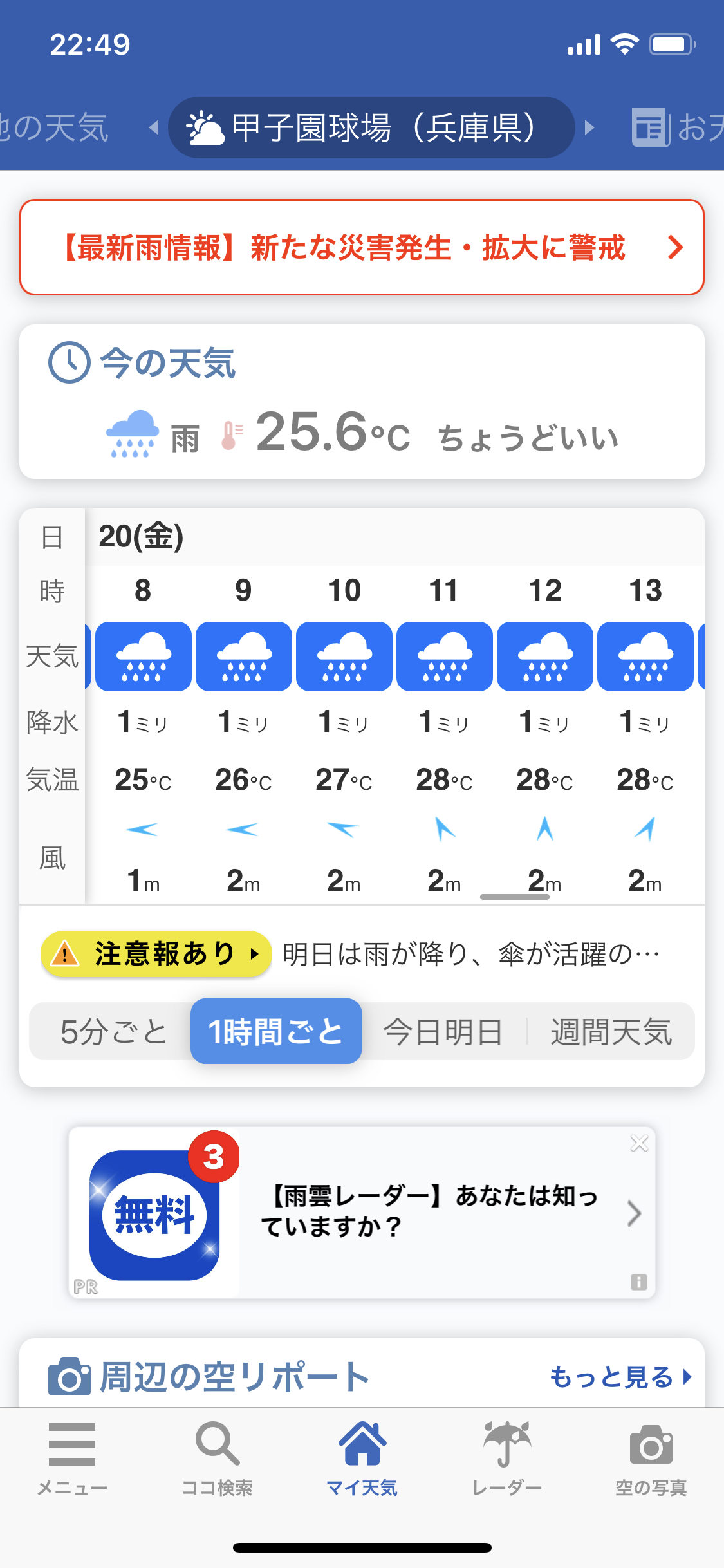Tap もっと見る for nearby sky reports
This screenshot has height=1568, width=724.
tap(620, 1377)
